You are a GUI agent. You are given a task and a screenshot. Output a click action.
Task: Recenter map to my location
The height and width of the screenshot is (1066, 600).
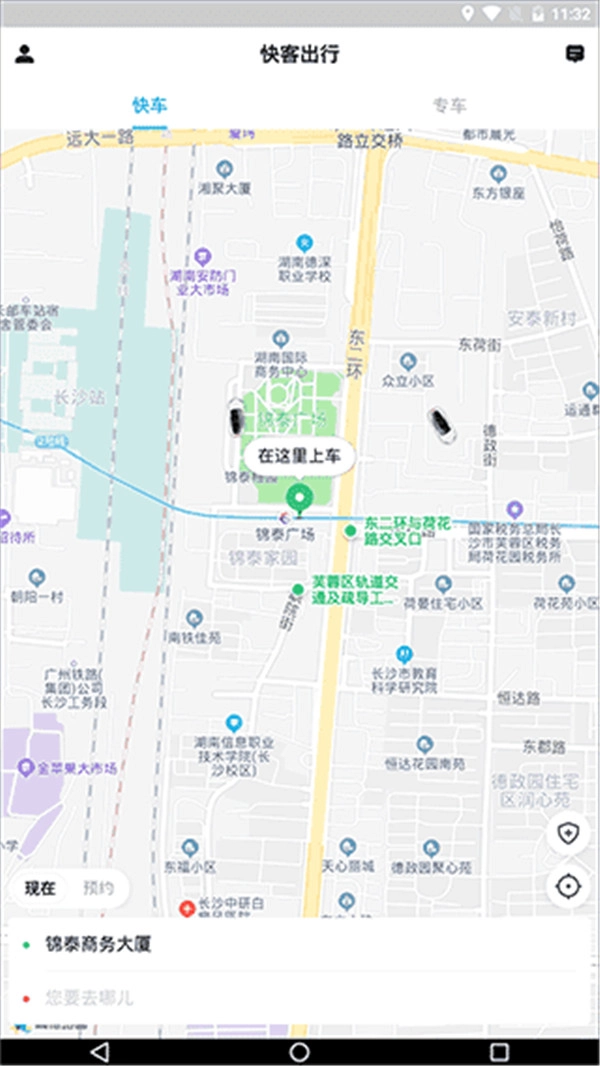pos(568,886)
